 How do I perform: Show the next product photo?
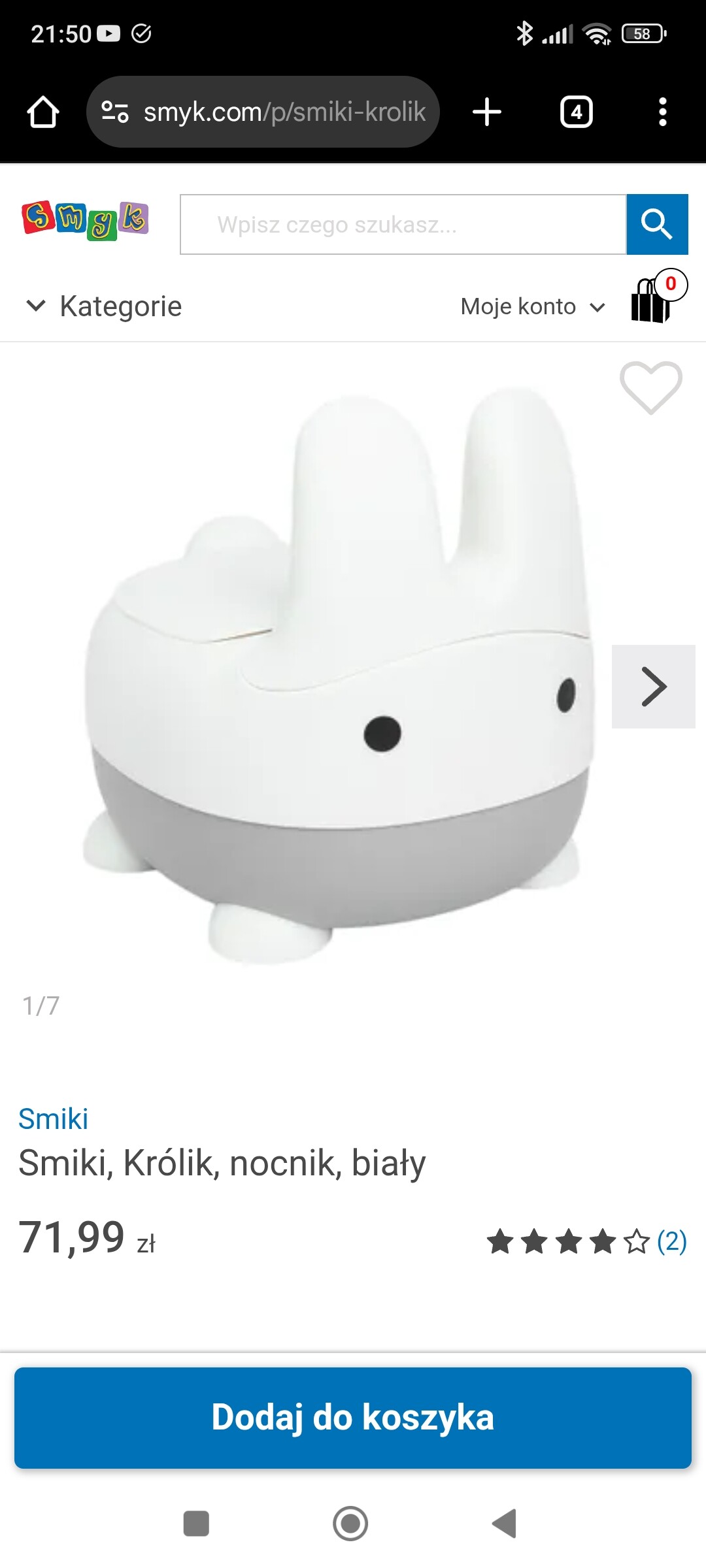pos(653,686)
